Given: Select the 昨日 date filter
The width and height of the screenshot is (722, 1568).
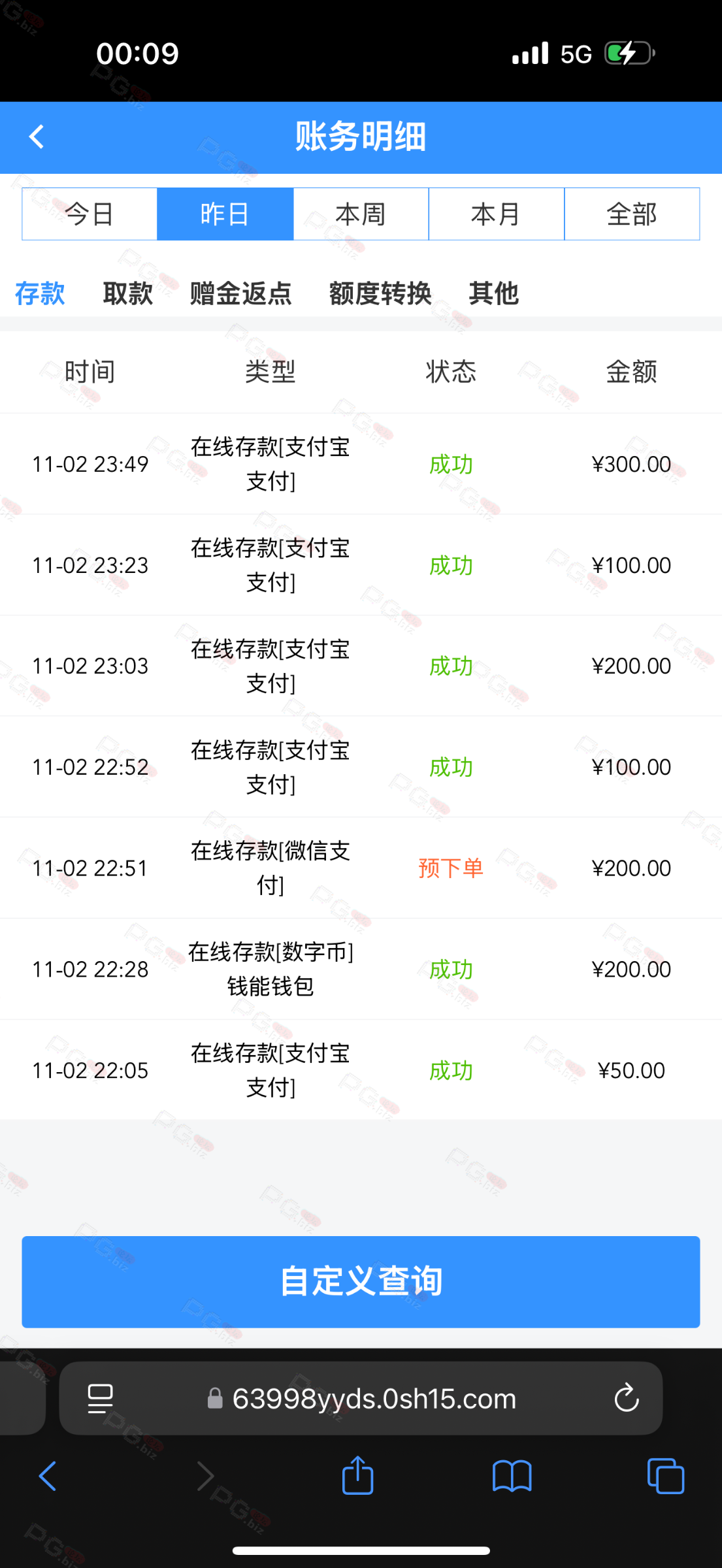Looking at the screenshot, I should click(225, 214).
